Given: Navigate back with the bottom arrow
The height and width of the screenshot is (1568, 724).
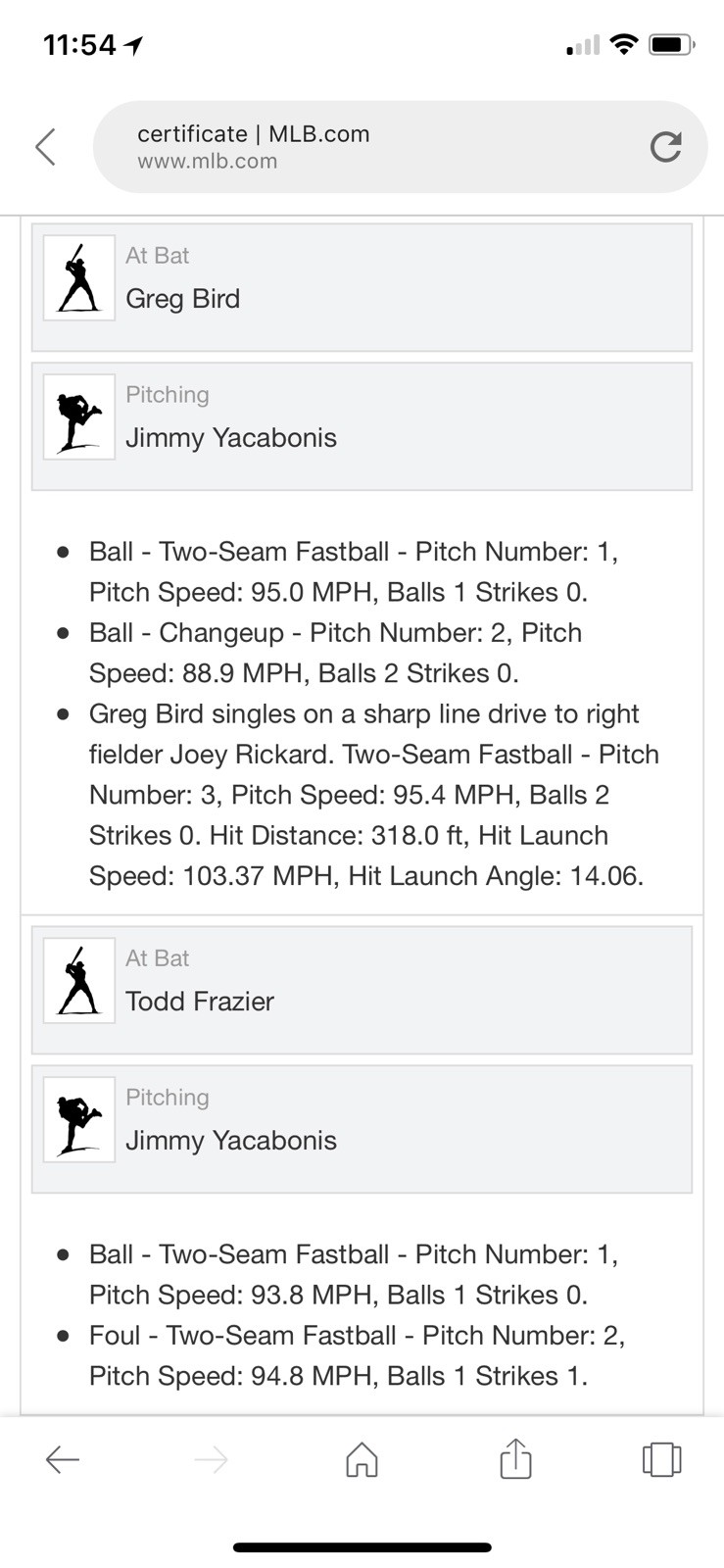Looking at the screenshot, I should click(x=63, y=1460).
